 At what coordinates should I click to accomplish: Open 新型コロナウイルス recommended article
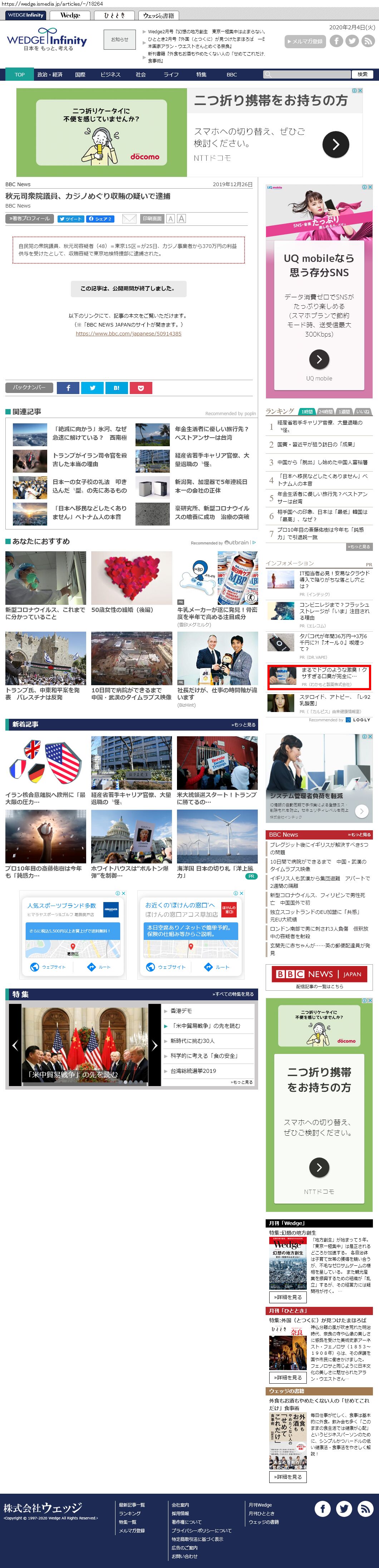(45, 612)
